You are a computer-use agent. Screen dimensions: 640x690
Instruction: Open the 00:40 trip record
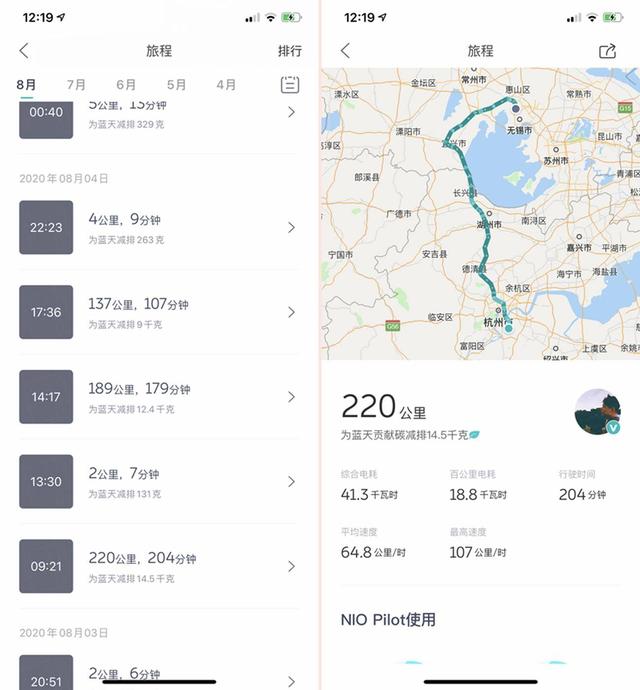(x=160, y=113)
